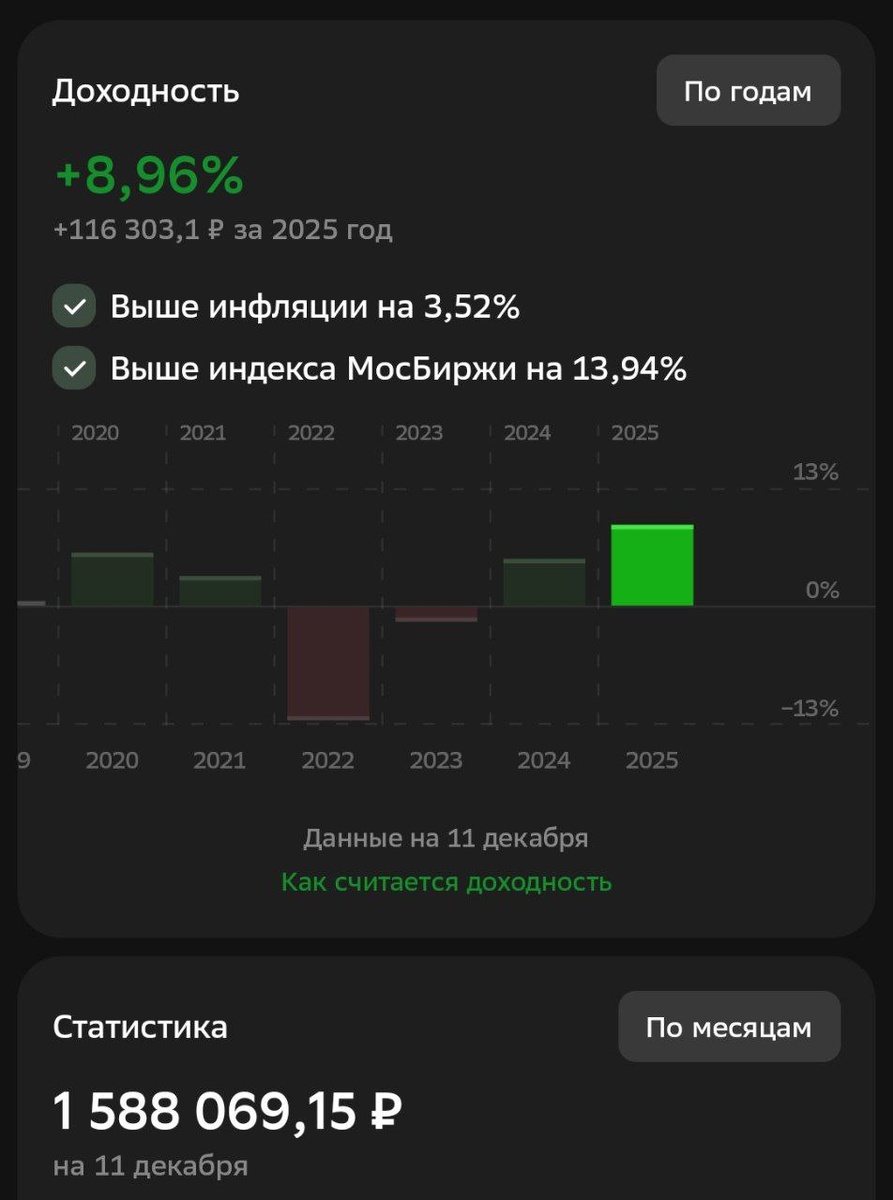Toggle the inflation comparison checkbox
The width and height of the screenshot is (893, 1200).
click(x=74, y=307)
